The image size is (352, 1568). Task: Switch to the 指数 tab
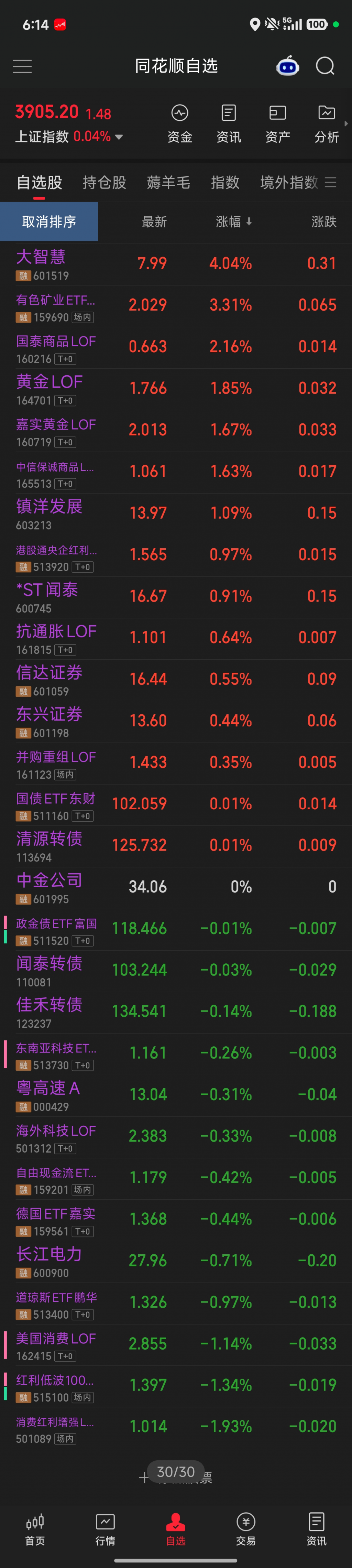(x=225, y=183)
